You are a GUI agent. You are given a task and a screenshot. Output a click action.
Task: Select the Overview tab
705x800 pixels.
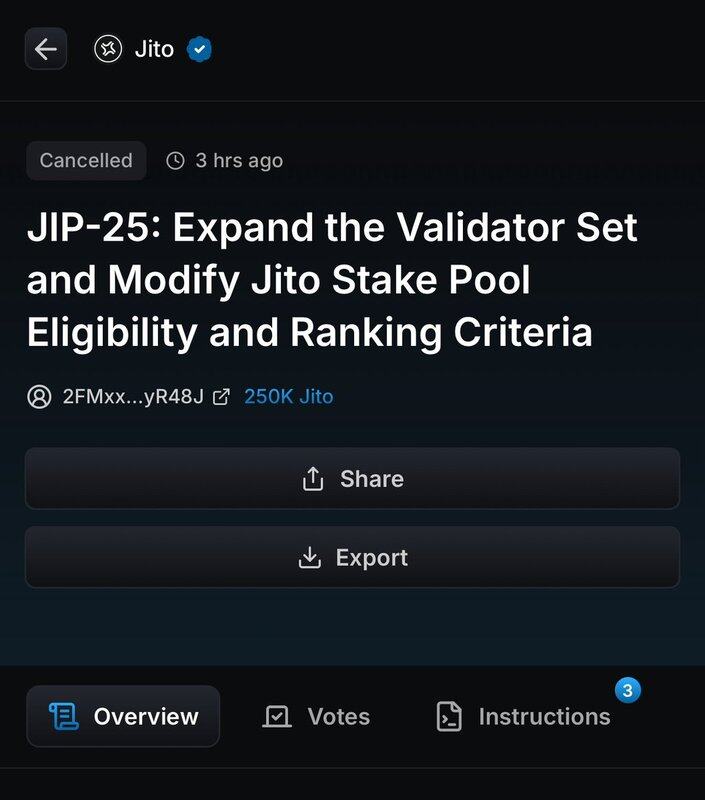[x=123, y=716]
